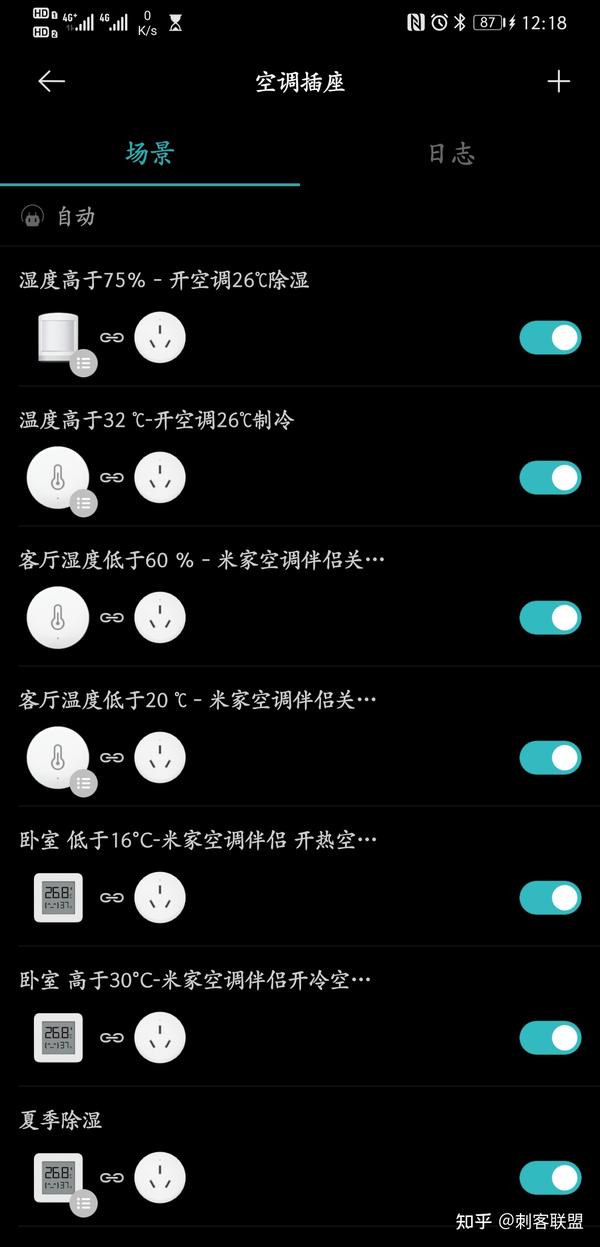Viewport: 600px width, 1247px height.
Task: Switch off the 卧室 高于30°C automation
Action: coord(550,1038)
